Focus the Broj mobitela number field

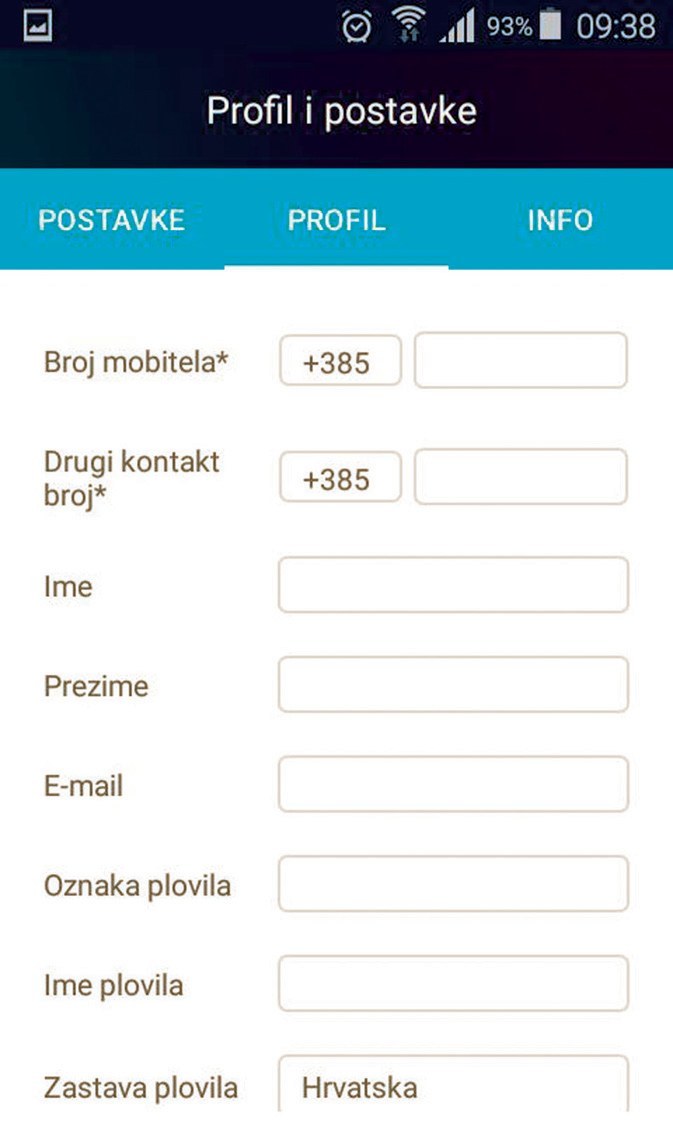(521, 360)
